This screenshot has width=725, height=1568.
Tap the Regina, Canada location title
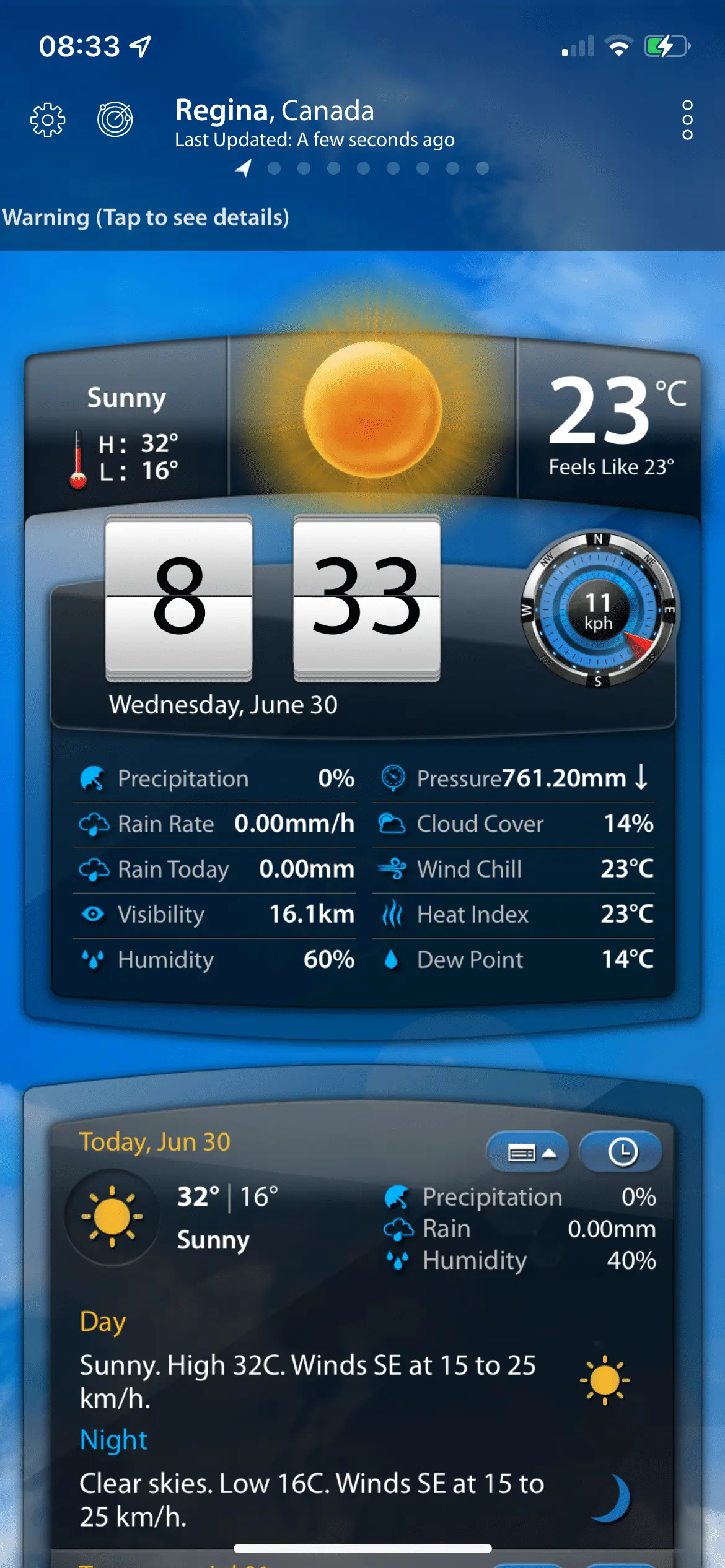[x=275, y=111]
